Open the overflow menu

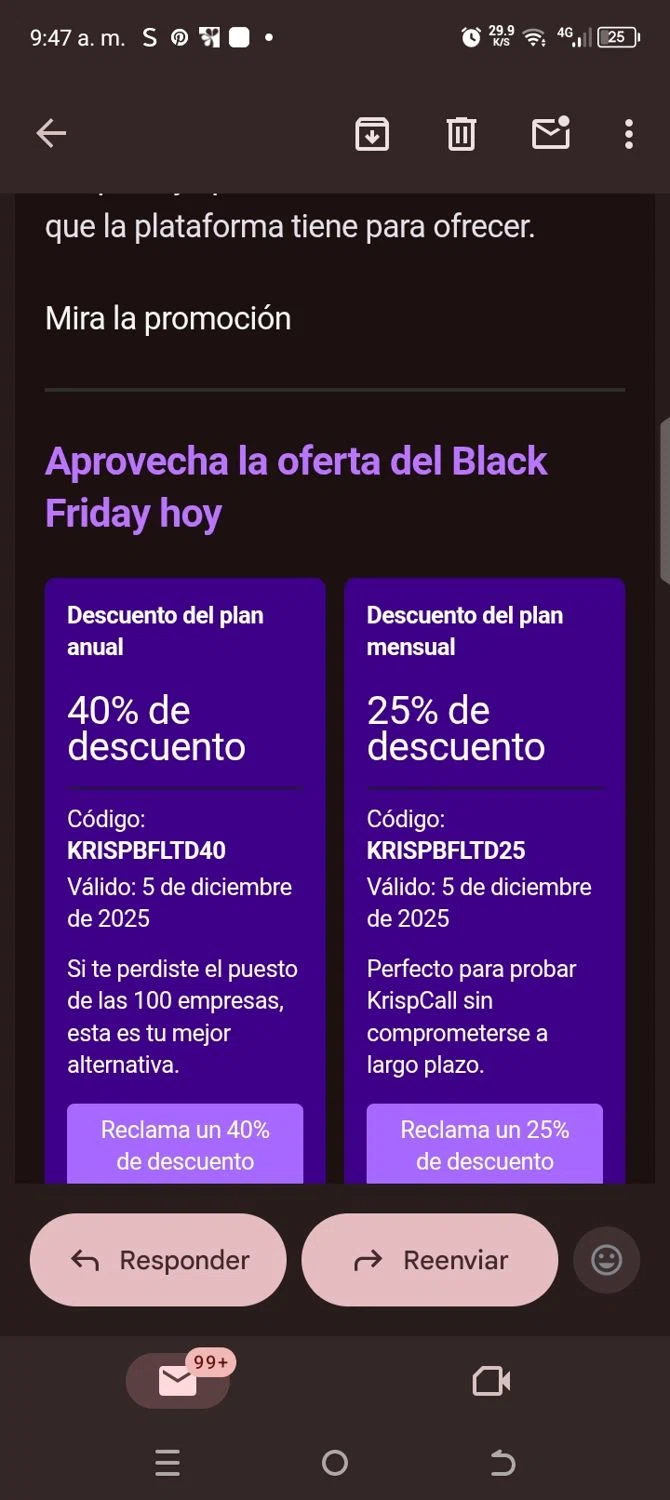[628, 133]
